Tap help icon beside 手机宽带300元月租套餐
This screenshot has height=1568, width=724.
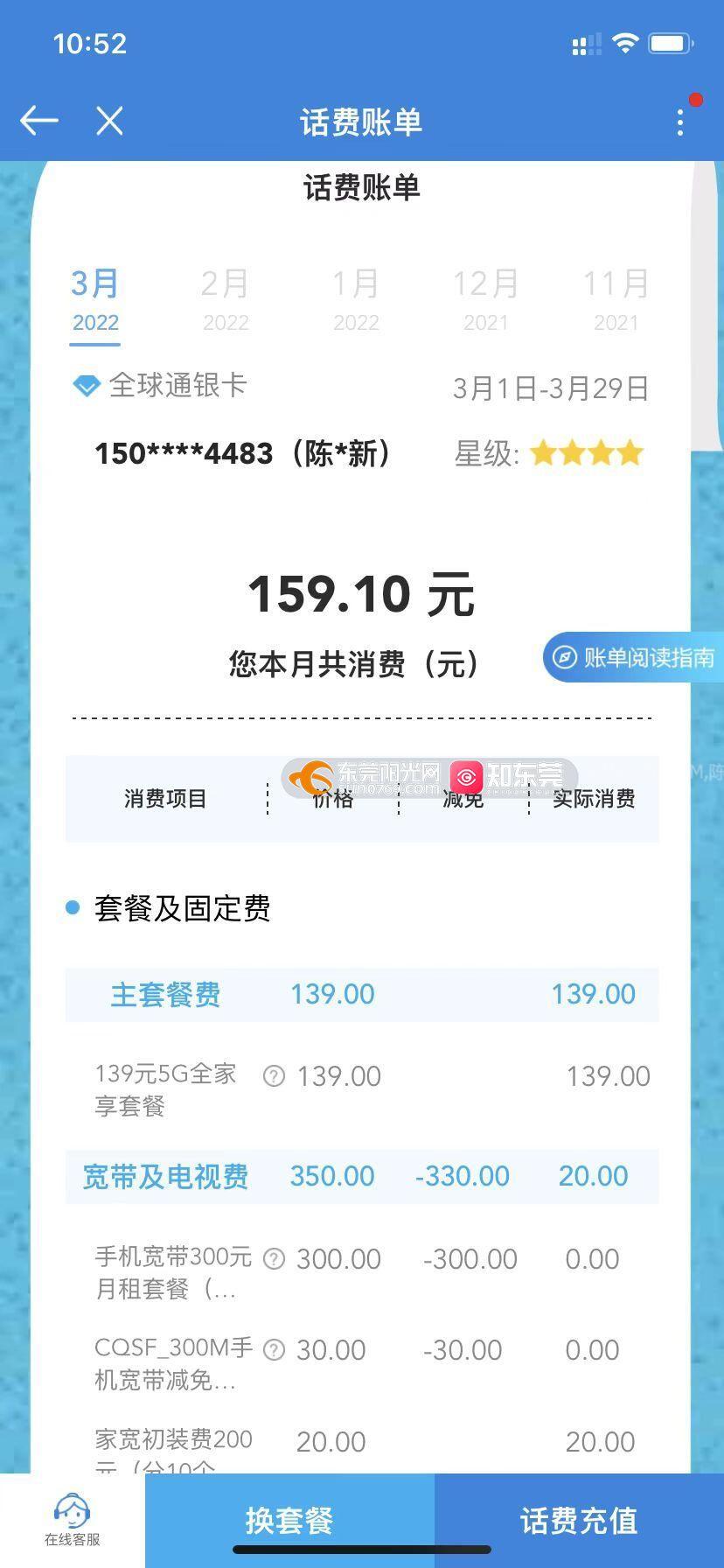coord(275,1259)
